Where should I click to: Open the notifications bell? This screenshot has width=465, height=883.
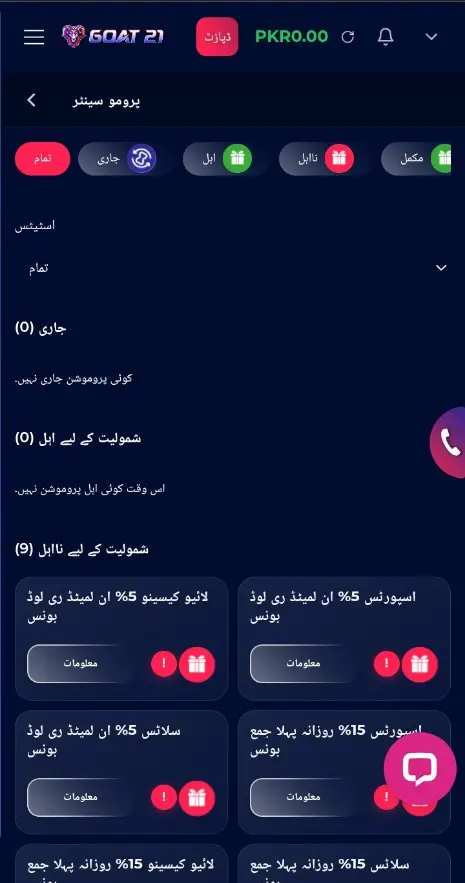385,37
